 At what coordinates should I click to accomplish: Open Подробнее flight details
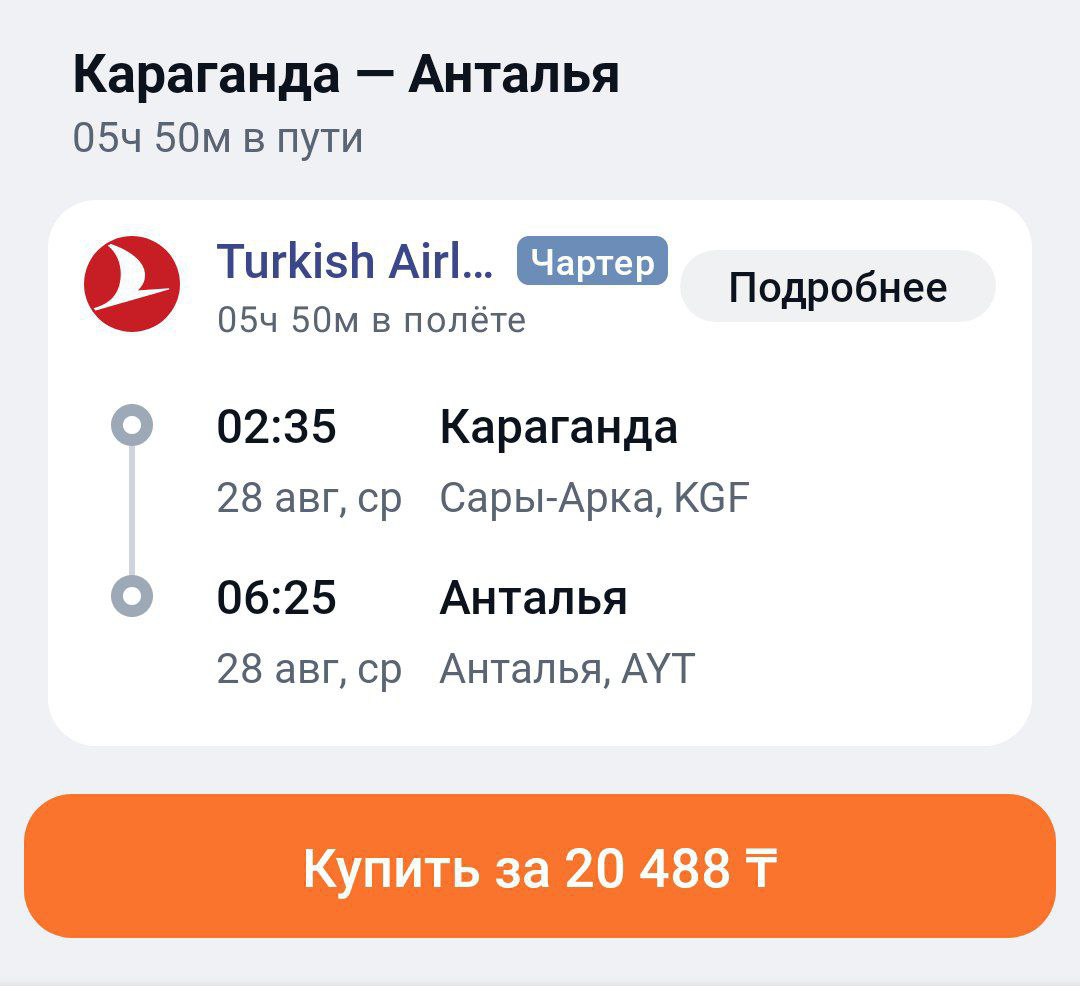[x=837, y=287]
